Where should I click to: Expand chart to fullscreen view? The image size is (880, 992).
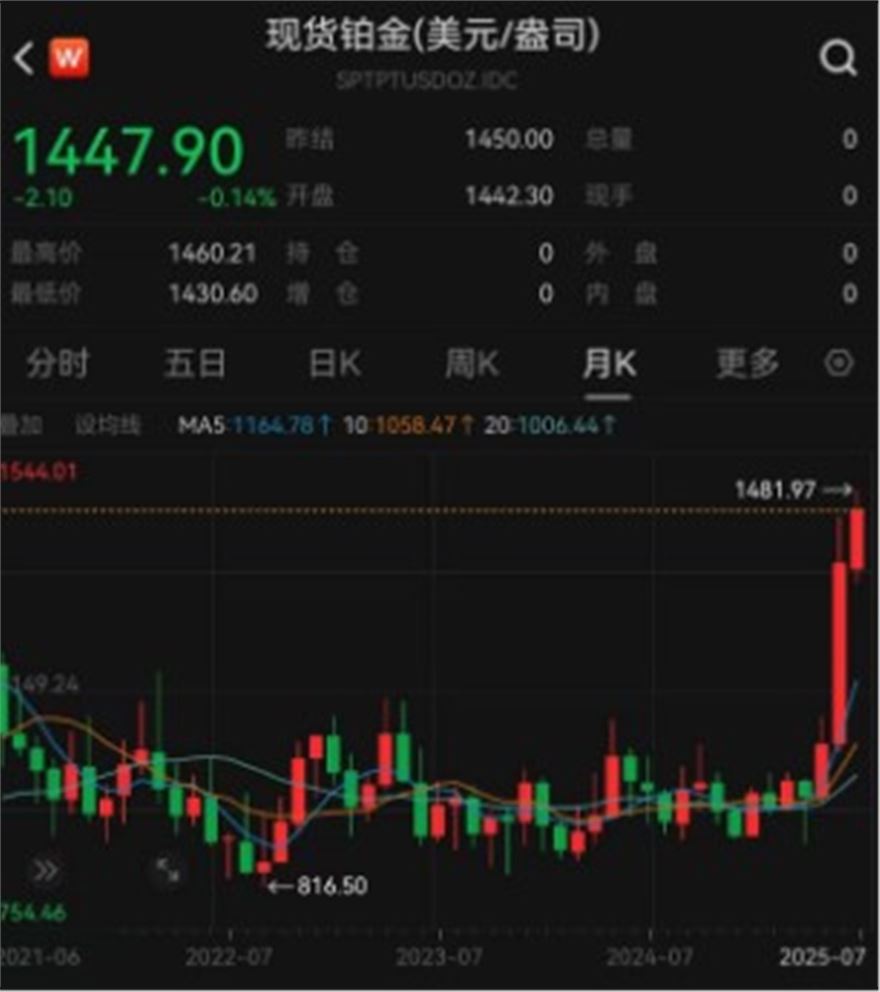point(168,870)
